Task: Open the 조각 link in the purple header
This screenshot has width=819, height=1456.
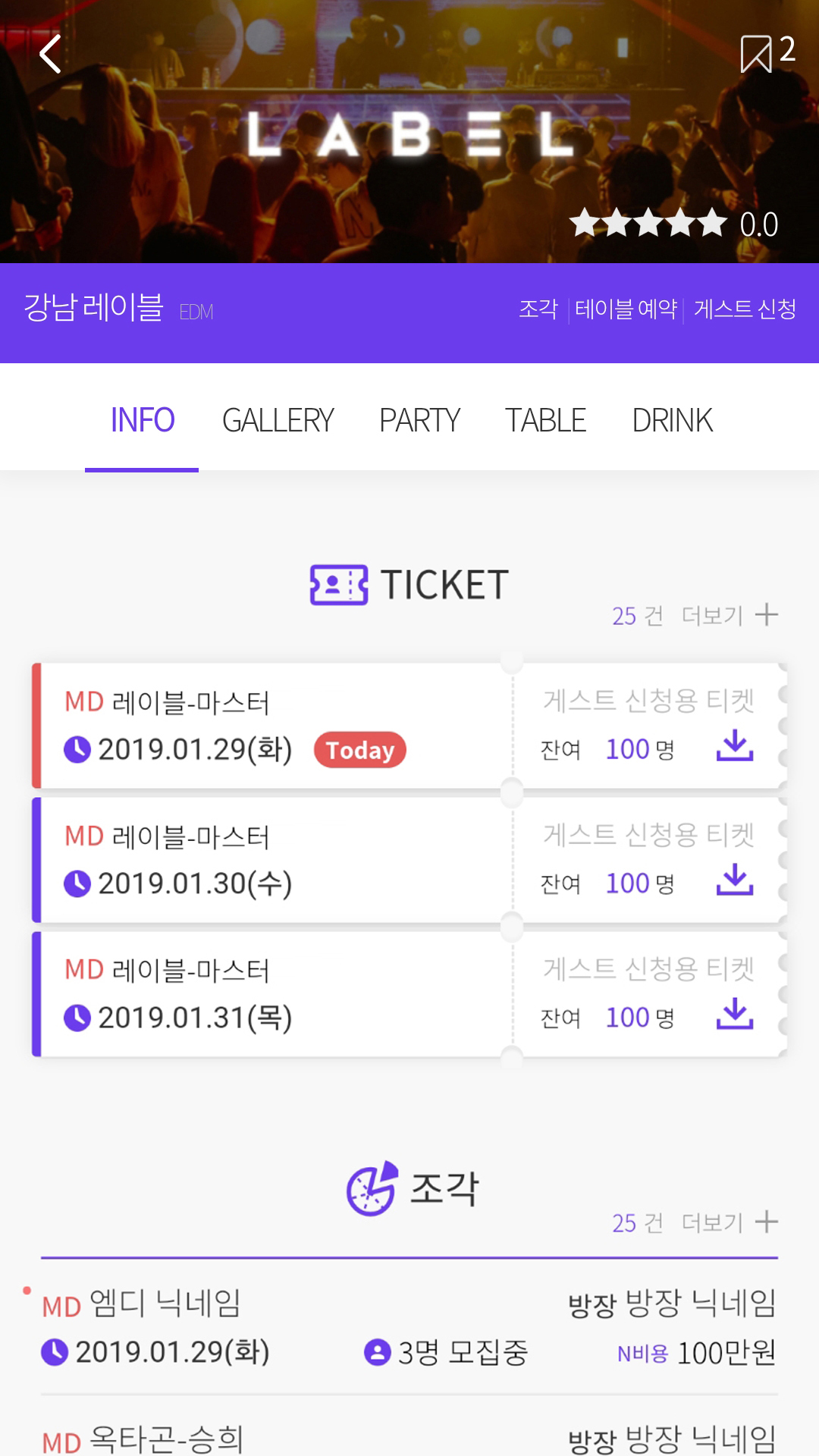Action: click(538, 309)
